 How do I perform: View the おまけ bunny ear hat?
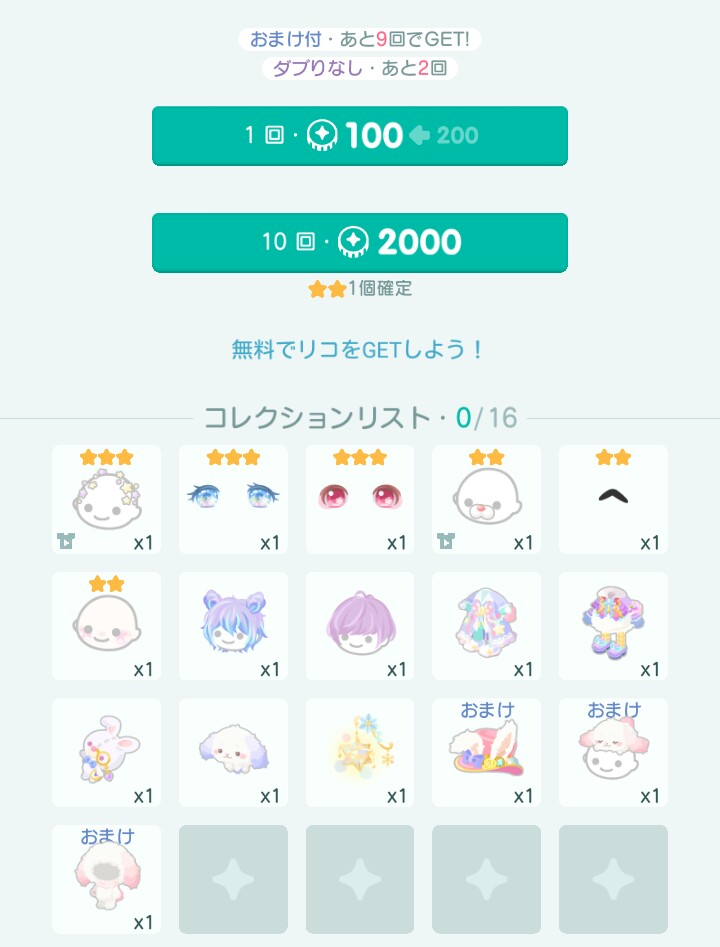(486, 753)
